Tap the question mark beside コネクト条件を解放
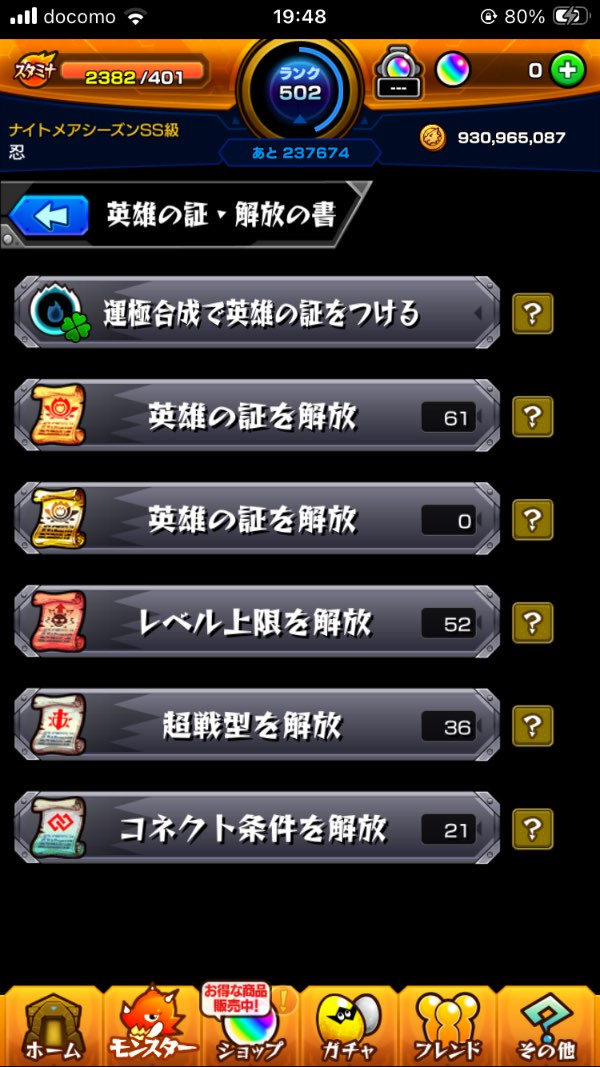This screenshot has height=1067, width=600. point(532,829)
